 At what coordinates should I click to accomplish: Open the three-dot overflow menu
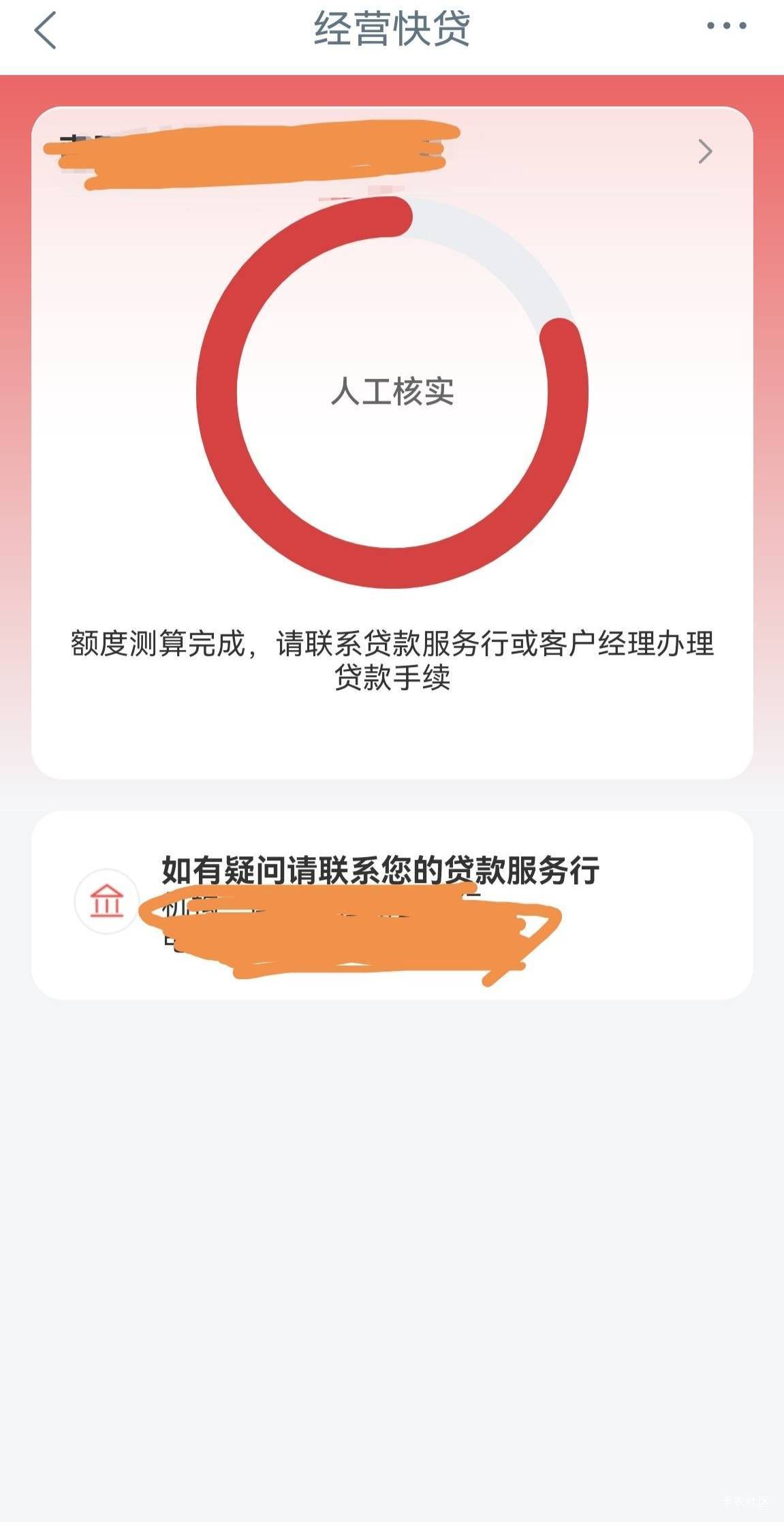[726, 26]
